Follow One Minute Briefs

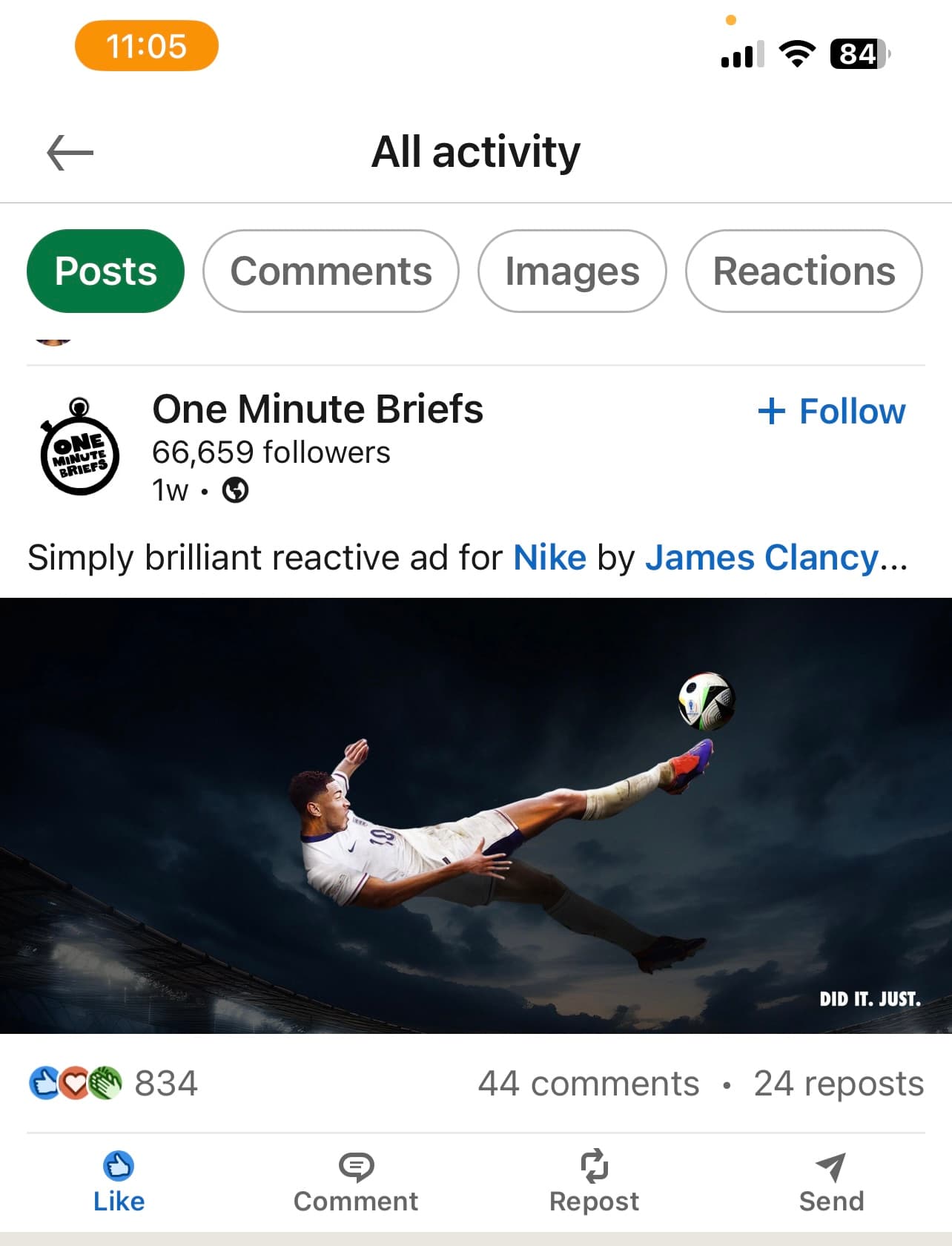832,412
